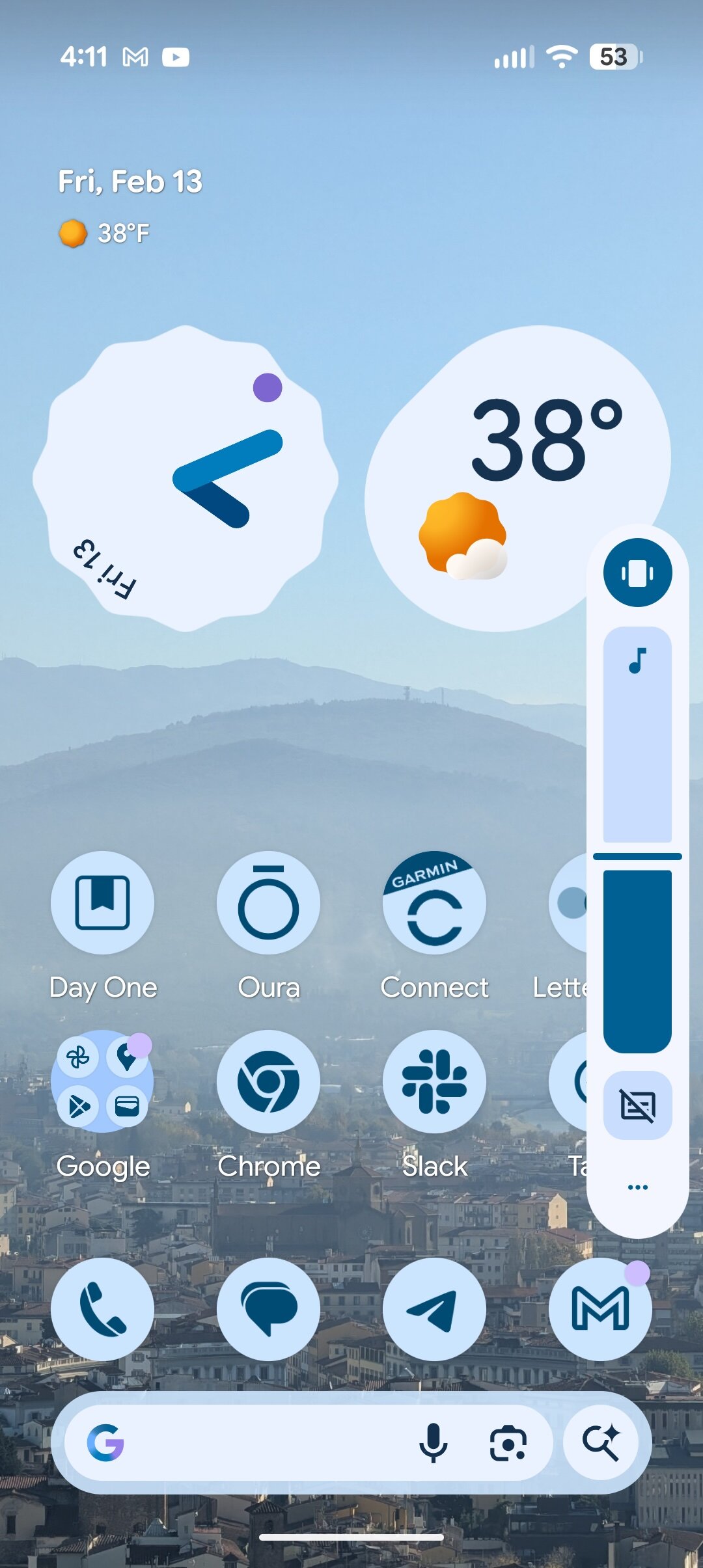Launch Chrome browser

(268, 1081)
